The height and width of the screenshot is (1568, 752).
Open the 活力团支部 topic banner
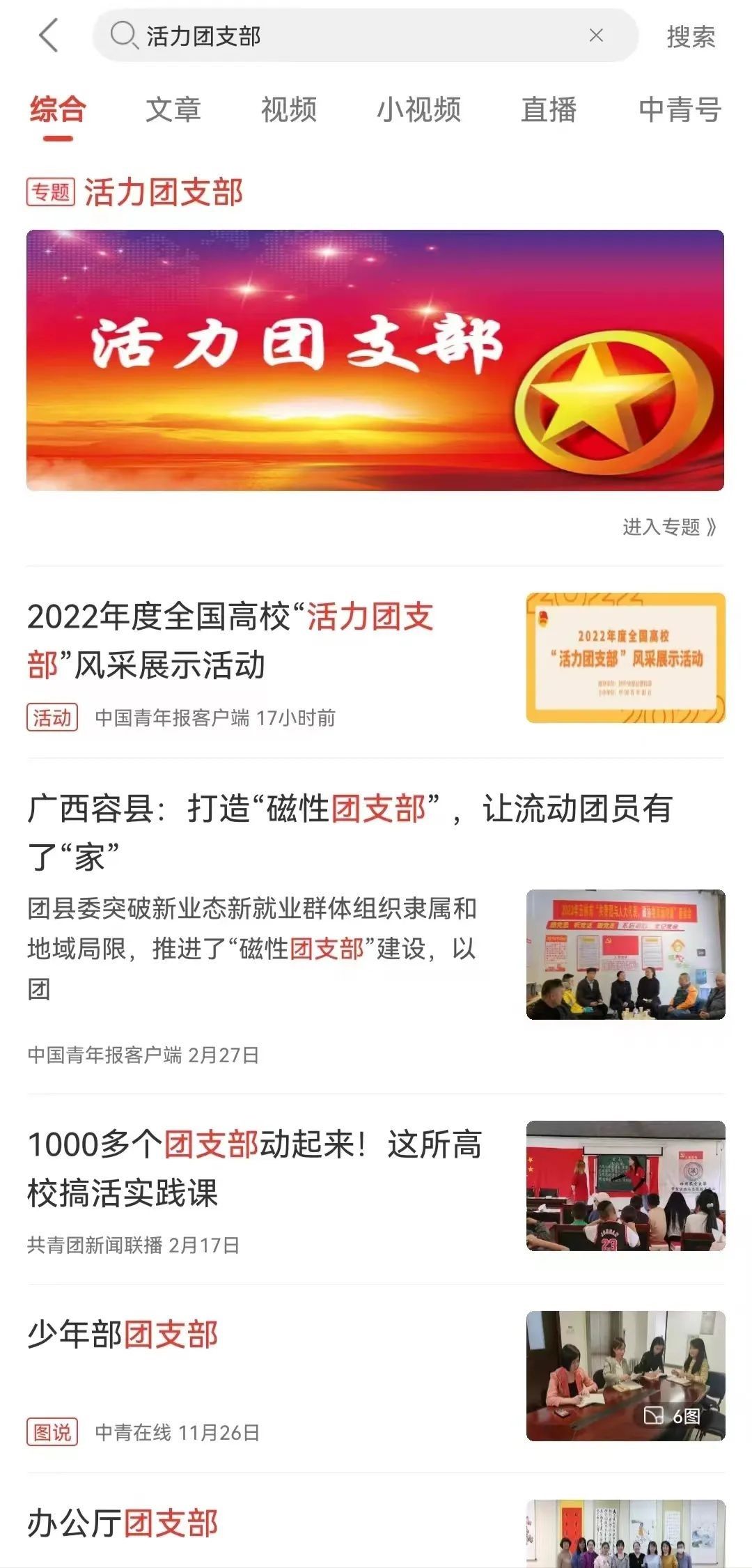(375, 360)
